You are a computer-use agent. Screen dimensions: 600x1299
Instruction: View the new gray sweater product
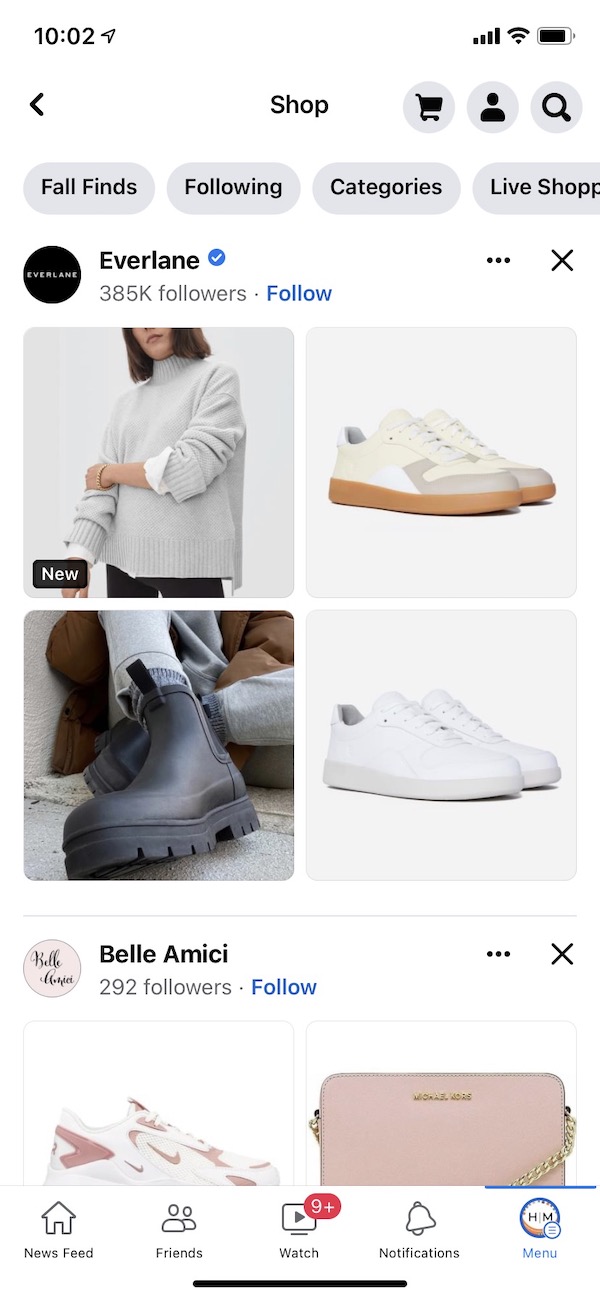pyautogui.click(x=159, y=462)
